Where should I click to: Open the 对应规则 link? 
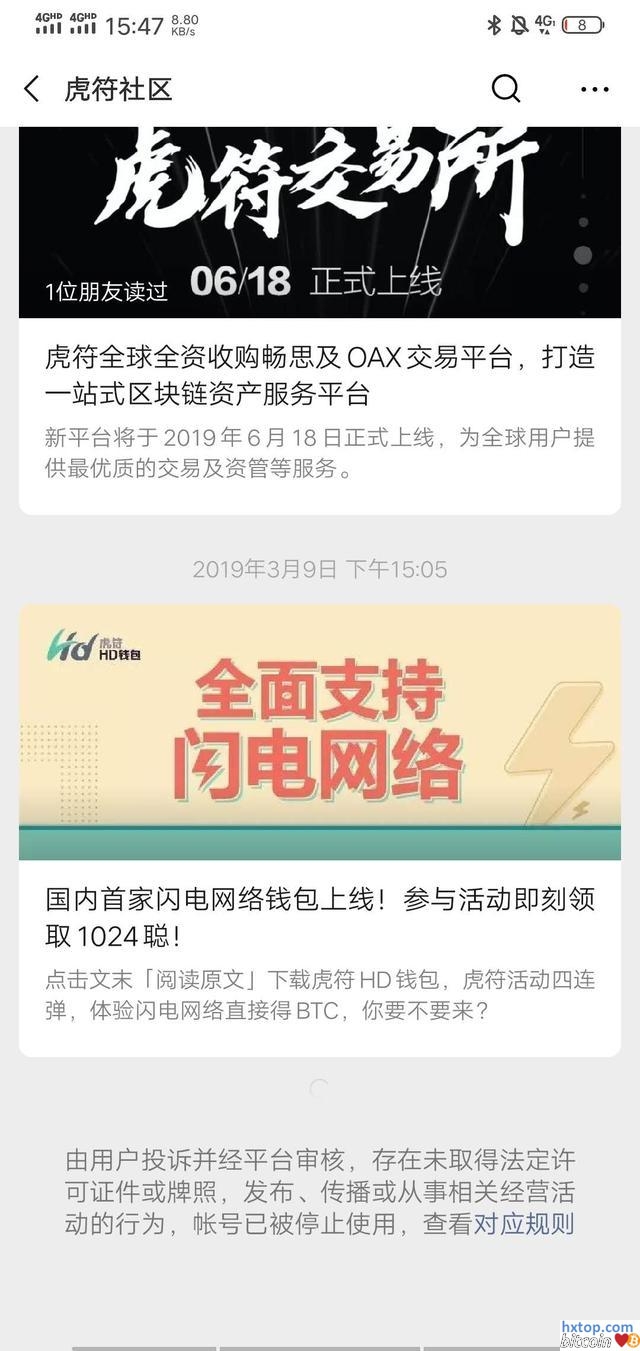[524, 1223]
